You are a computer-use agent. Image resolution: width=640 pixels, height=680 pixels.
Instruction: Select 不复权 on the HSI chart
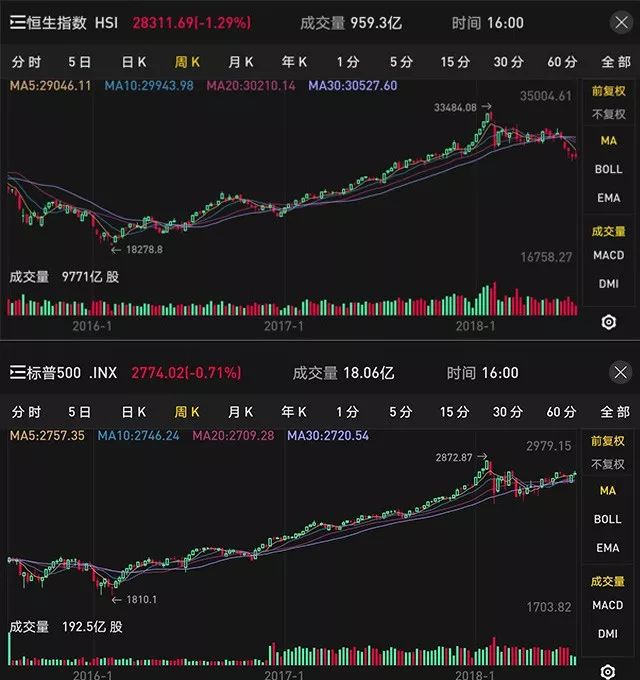point(608,114)
